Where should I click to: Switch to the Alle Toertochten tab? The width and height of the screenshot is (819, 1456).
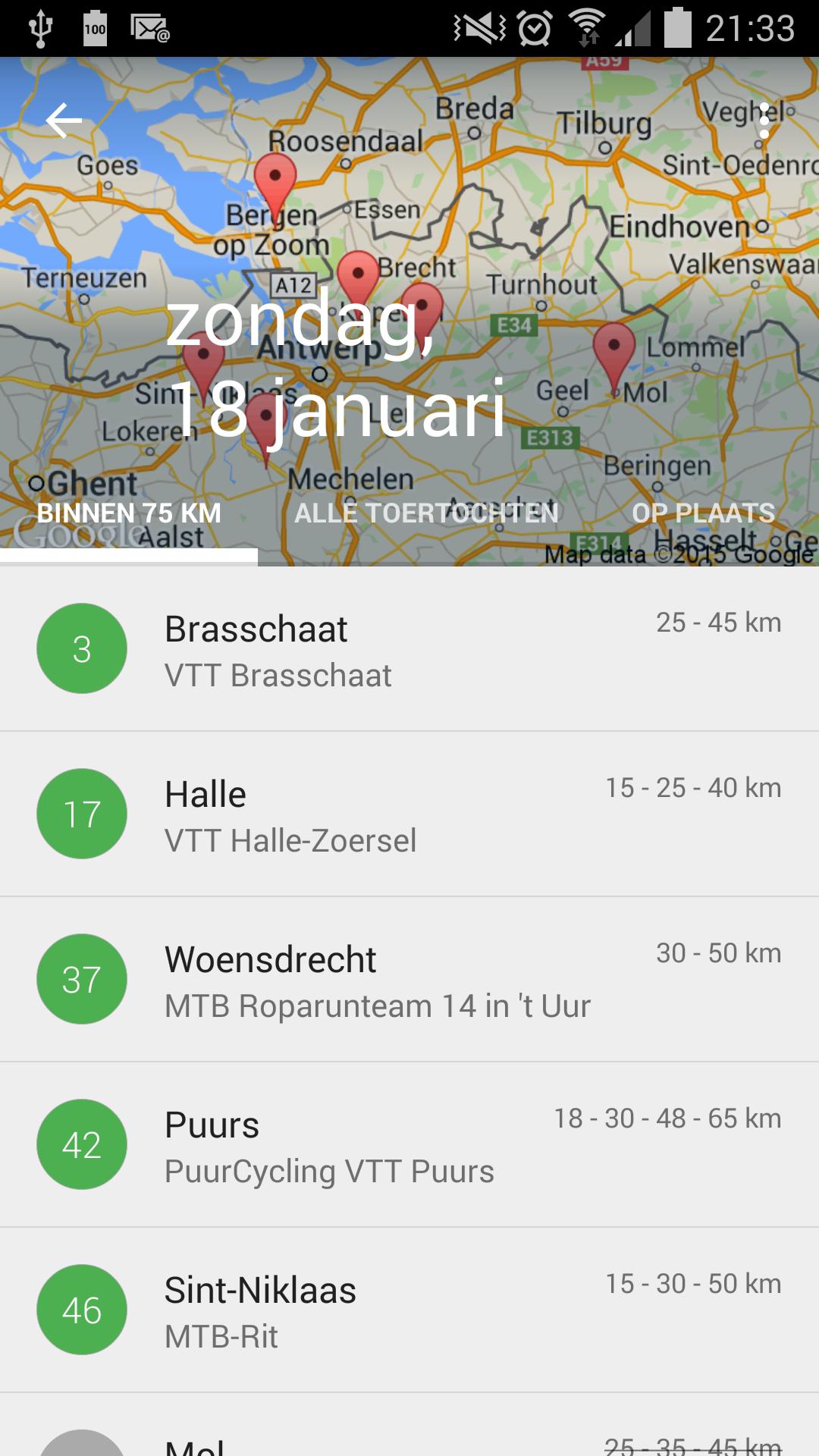(x=426, y=513)
